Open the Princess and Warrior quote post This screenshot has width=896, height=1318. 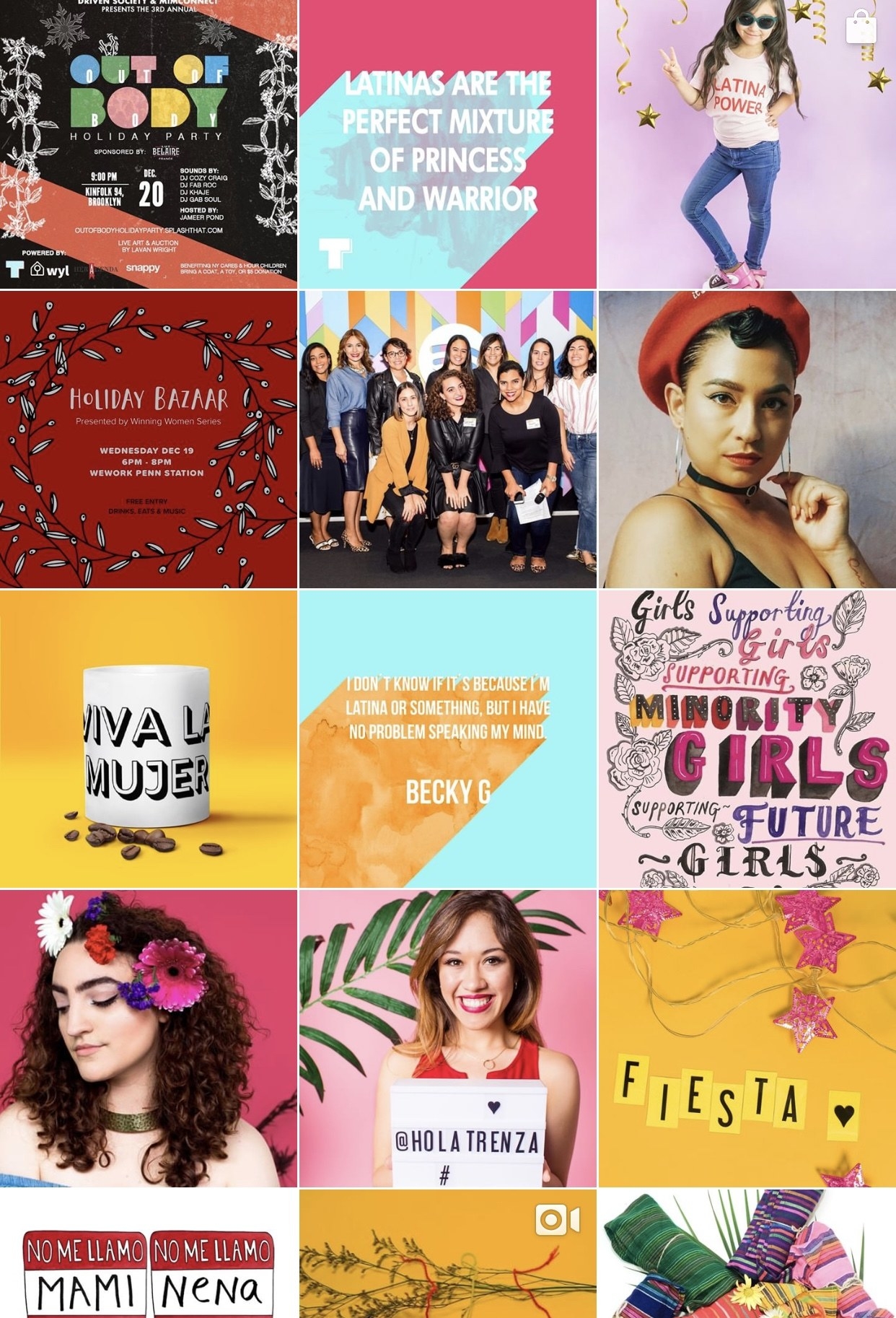click(x=447, y=144)
